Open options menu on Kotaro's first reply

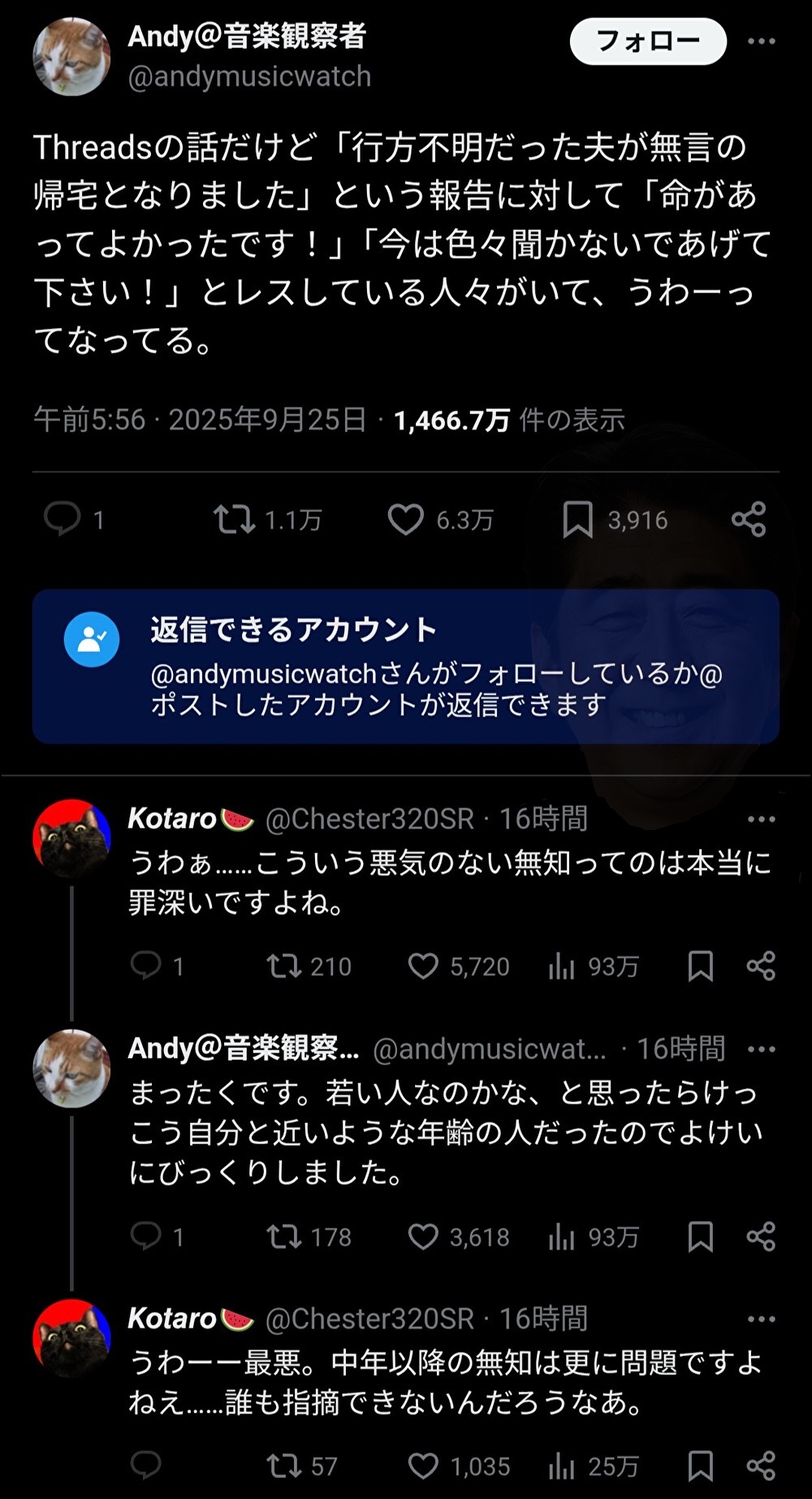(761, 819)
